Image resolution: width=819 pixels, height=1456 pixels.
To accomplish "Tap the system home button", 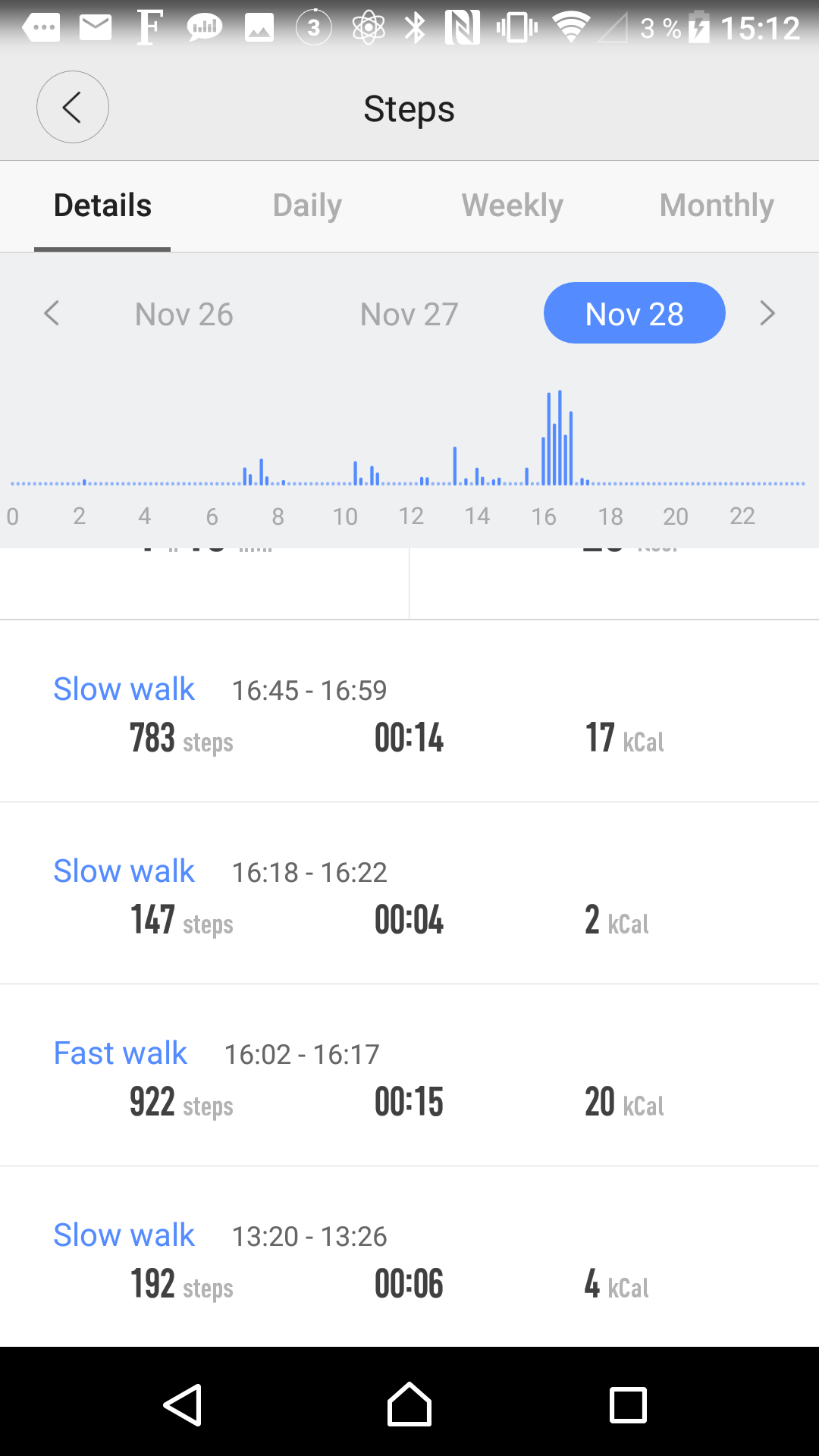I will pos(409,1404).
